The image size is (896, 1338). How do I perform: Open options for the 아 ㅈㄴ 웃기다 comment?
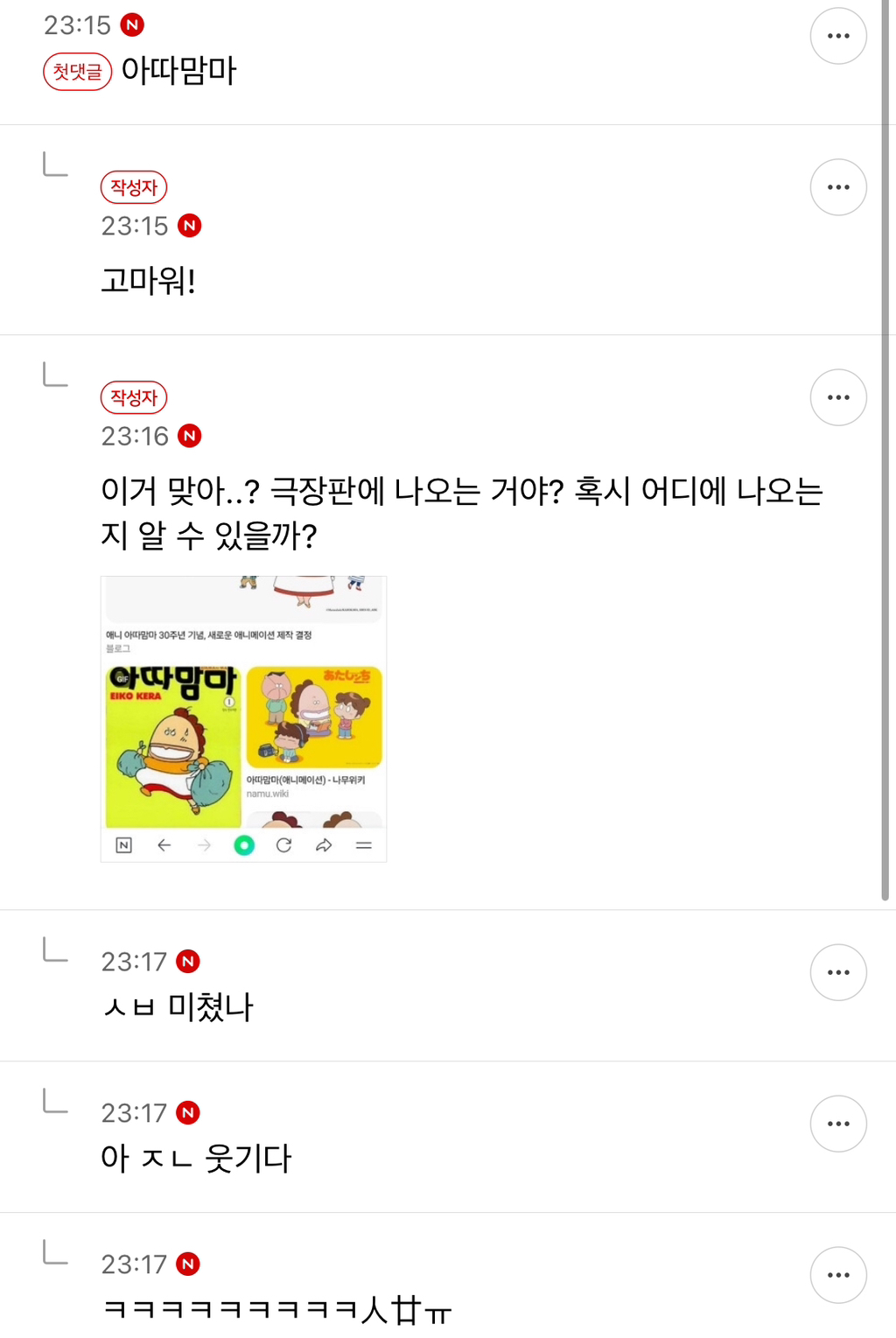pyautogui.click(x=838, y=1123)
